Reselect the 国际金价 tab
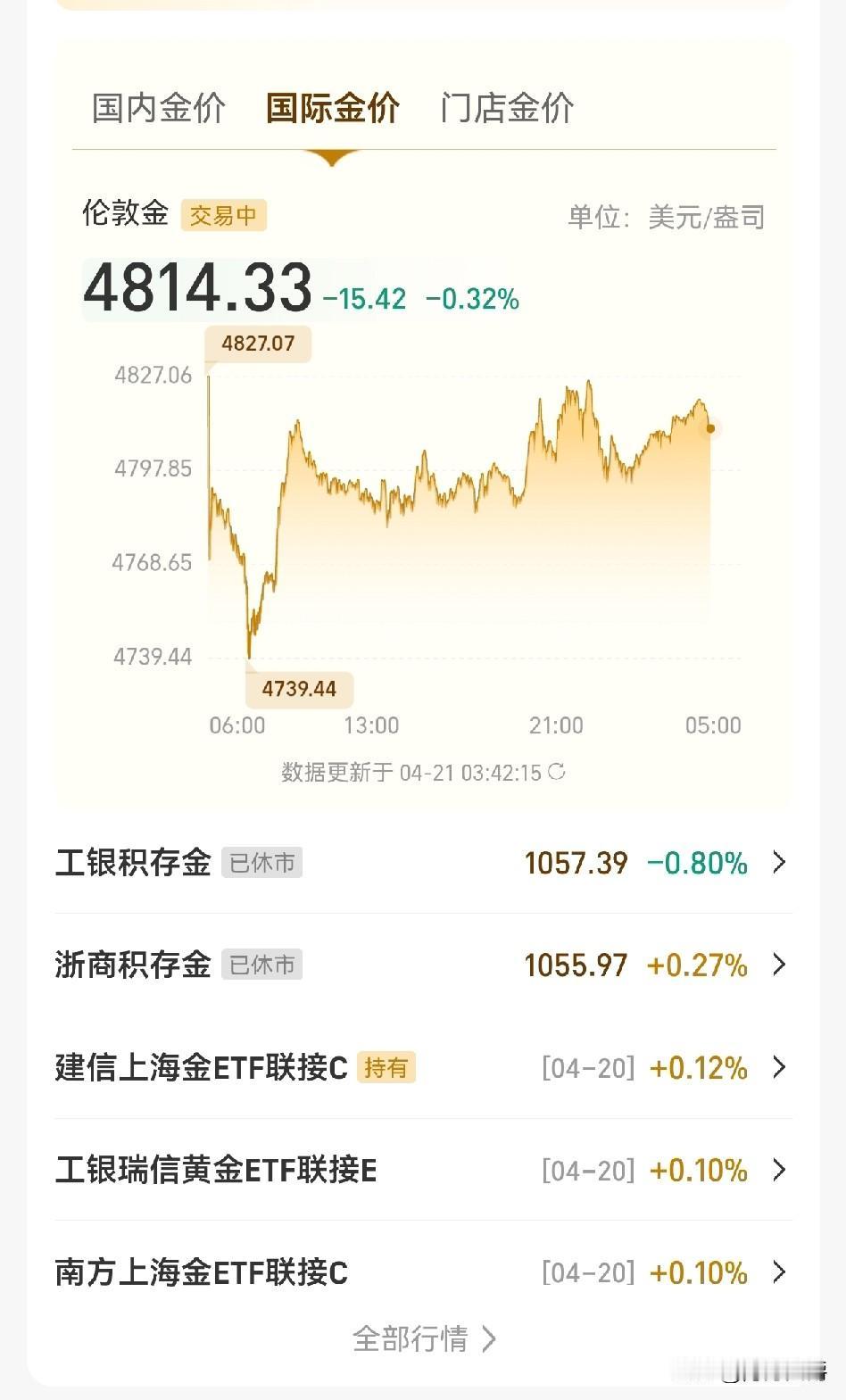This screenshot has height=1400, width=846. (332, 107)
